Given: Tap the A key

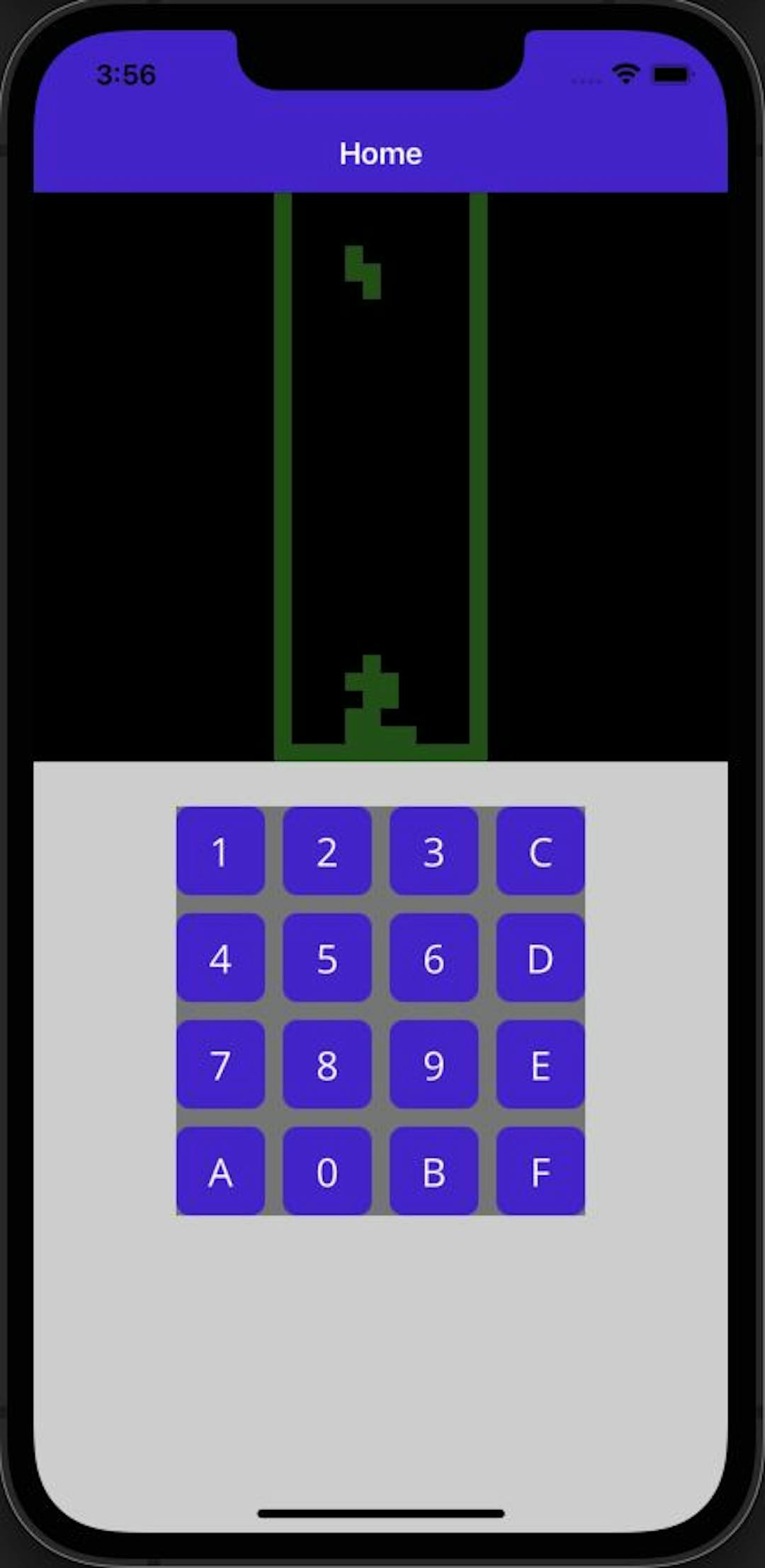Looking at the screenshot, I should pos(220,1171).
